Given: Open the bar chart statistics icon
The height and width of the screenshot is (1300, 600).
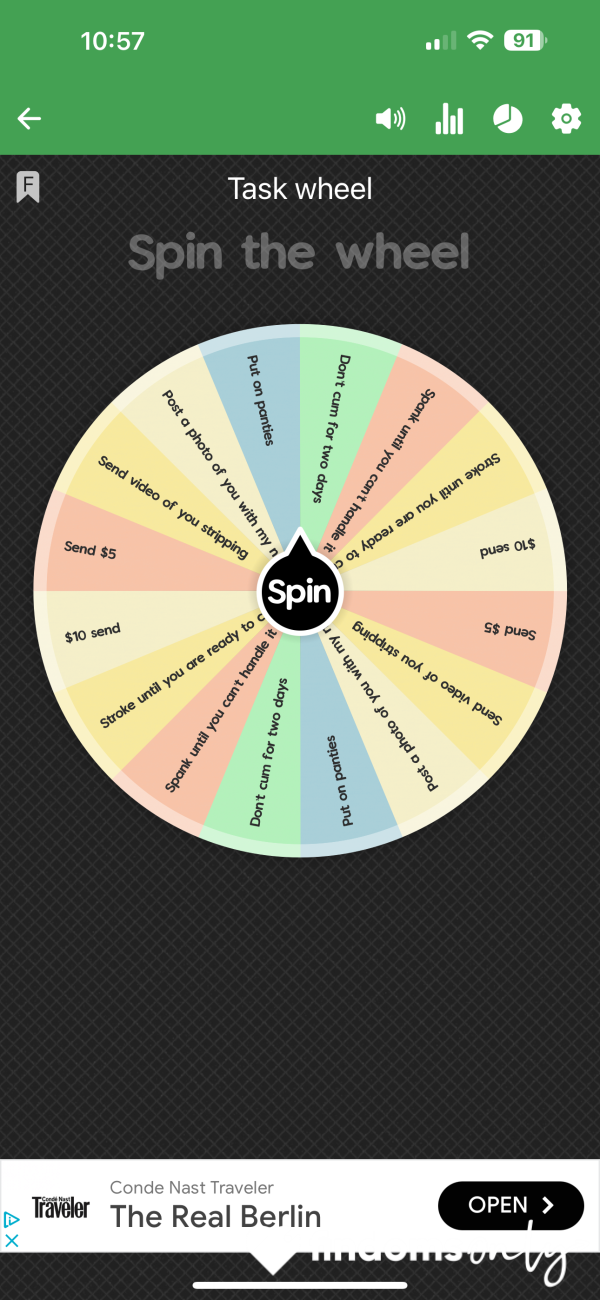Looking at the screenshot, I should (x=449, y=119).
